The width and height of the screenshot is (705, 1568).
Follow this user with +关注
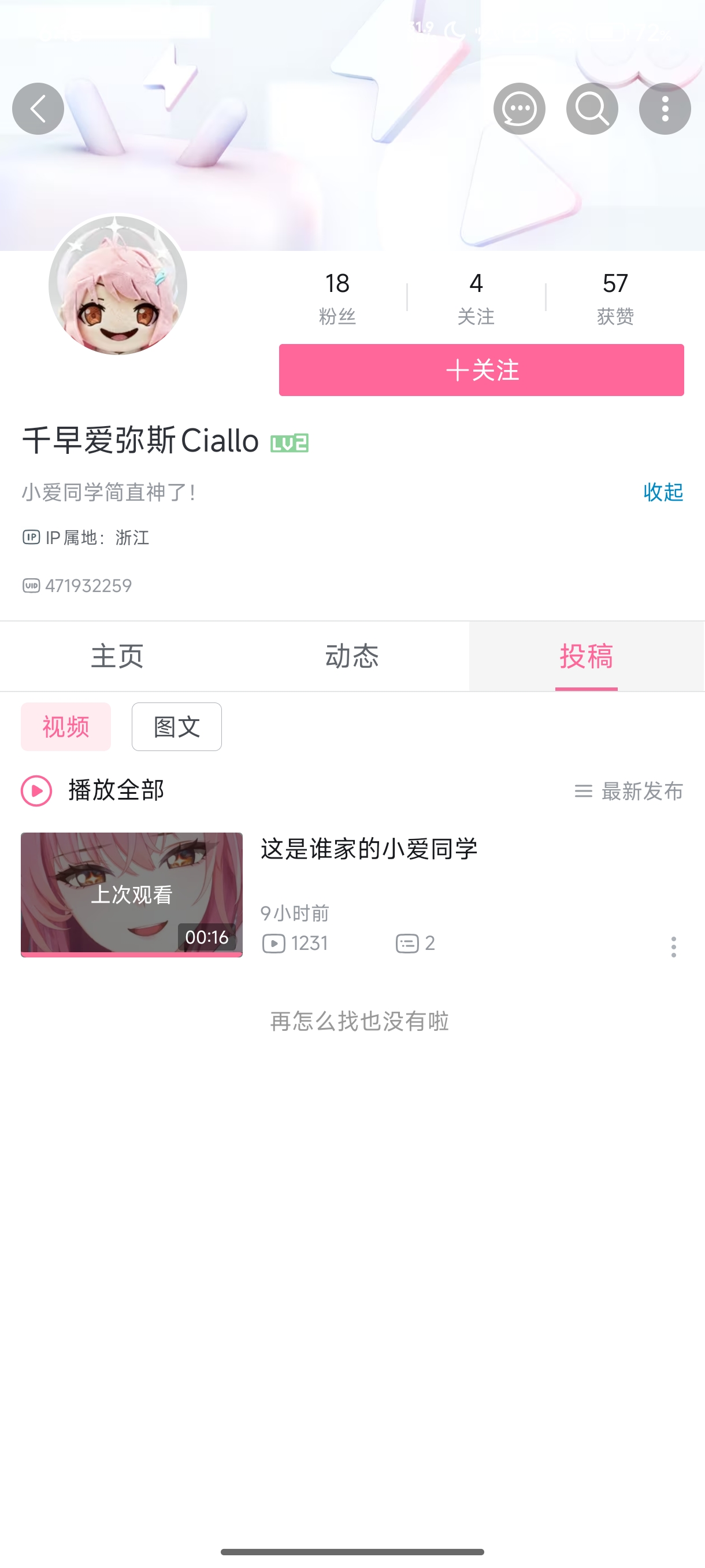click(481, 370)
